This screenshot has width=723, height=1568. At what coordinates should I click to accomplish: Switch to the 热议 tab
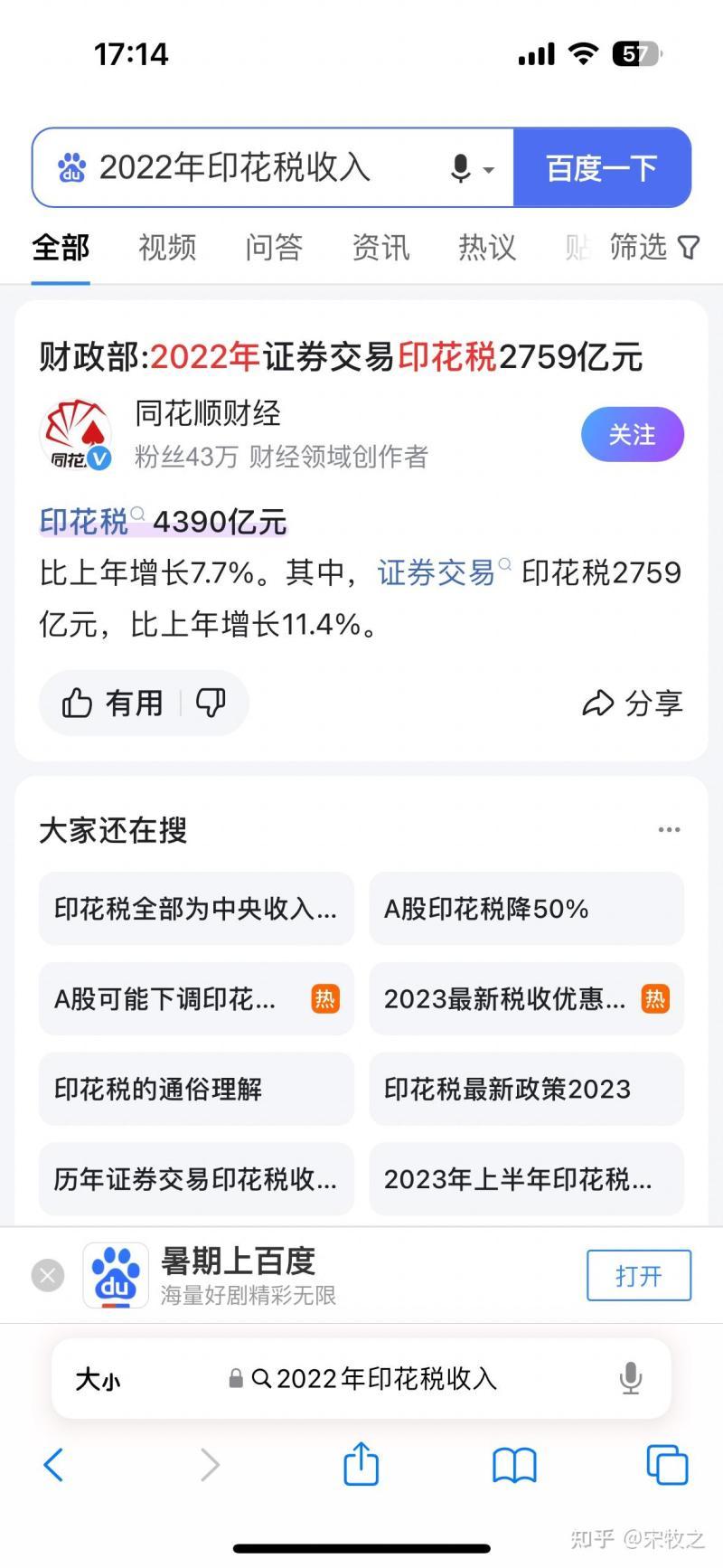487,247
